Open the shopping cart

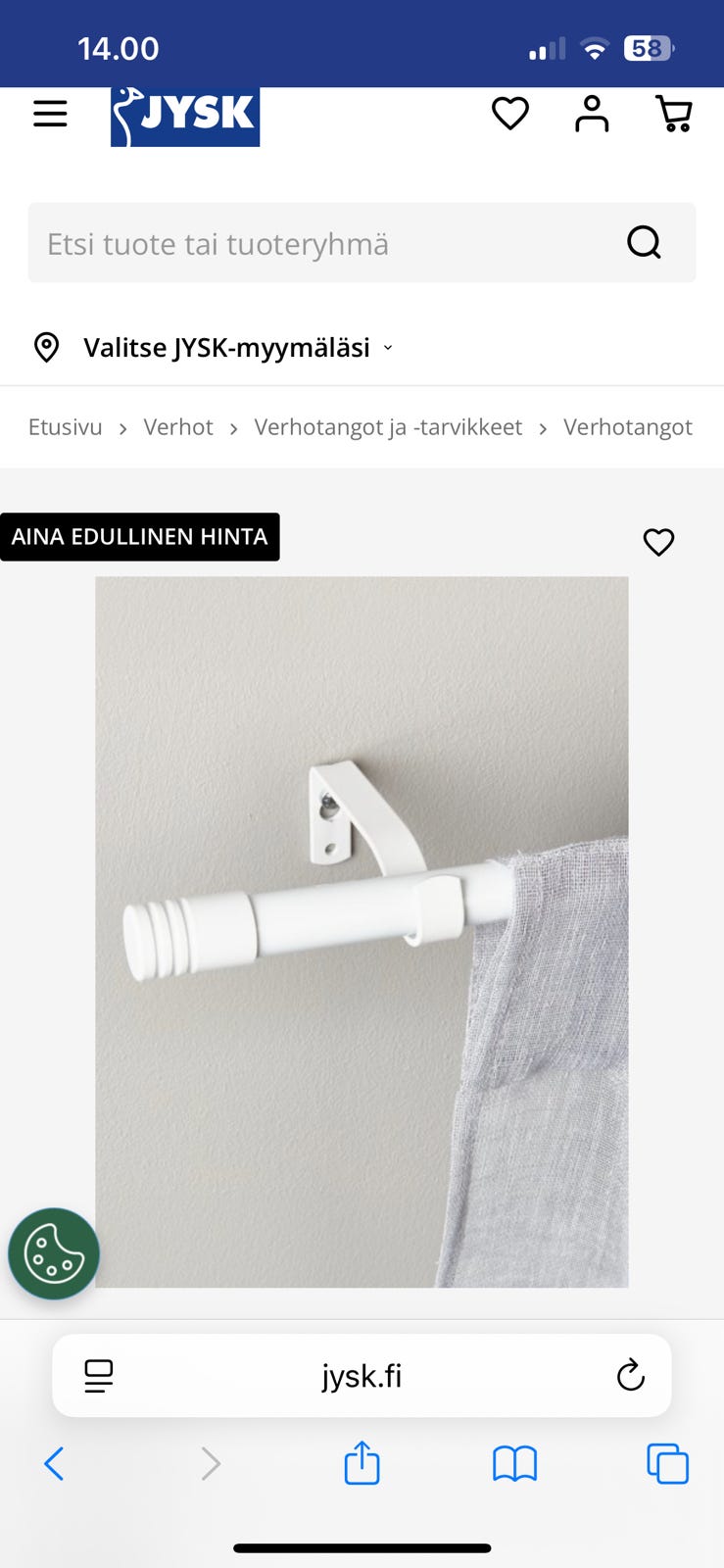pyautogui.click(x=673, y=114)
